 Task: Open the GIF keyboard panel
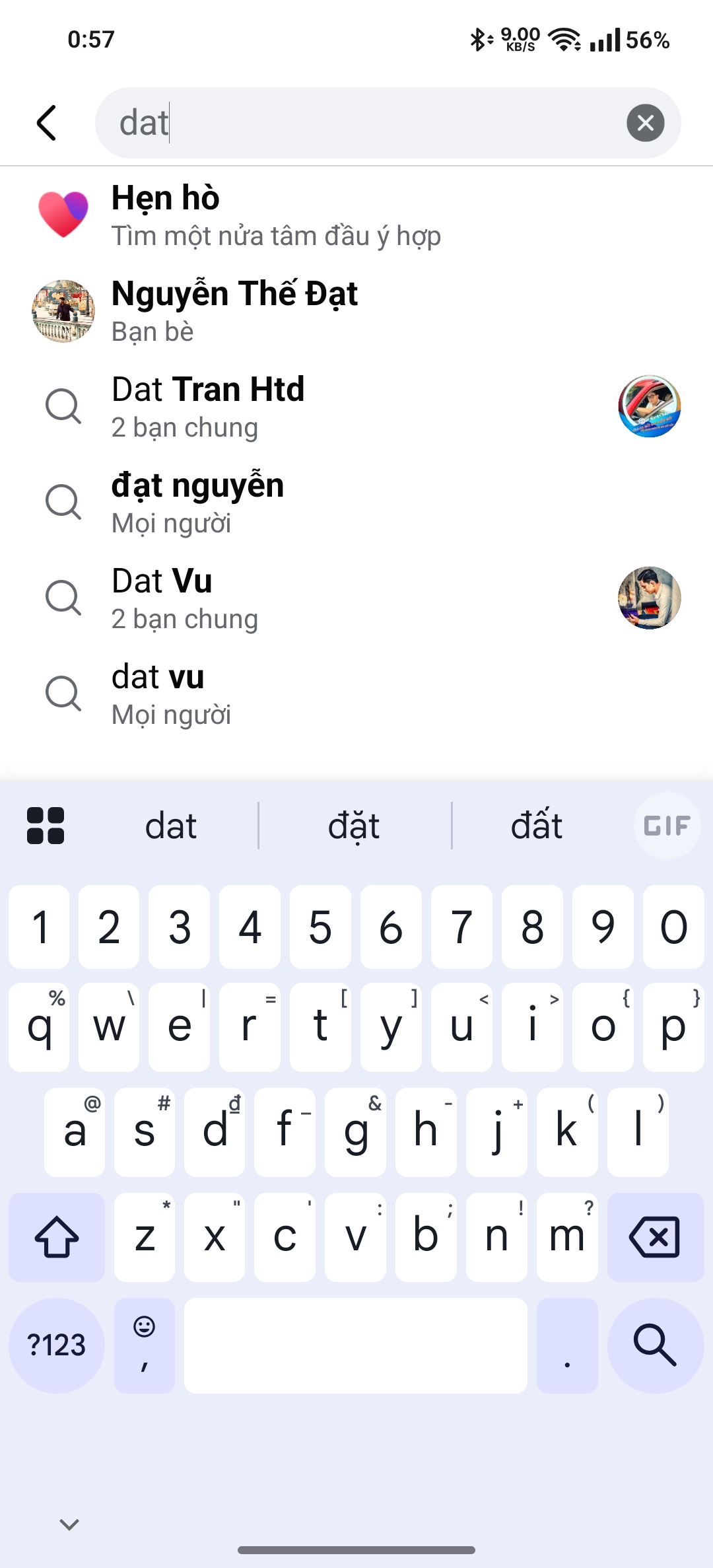(667, 826)
